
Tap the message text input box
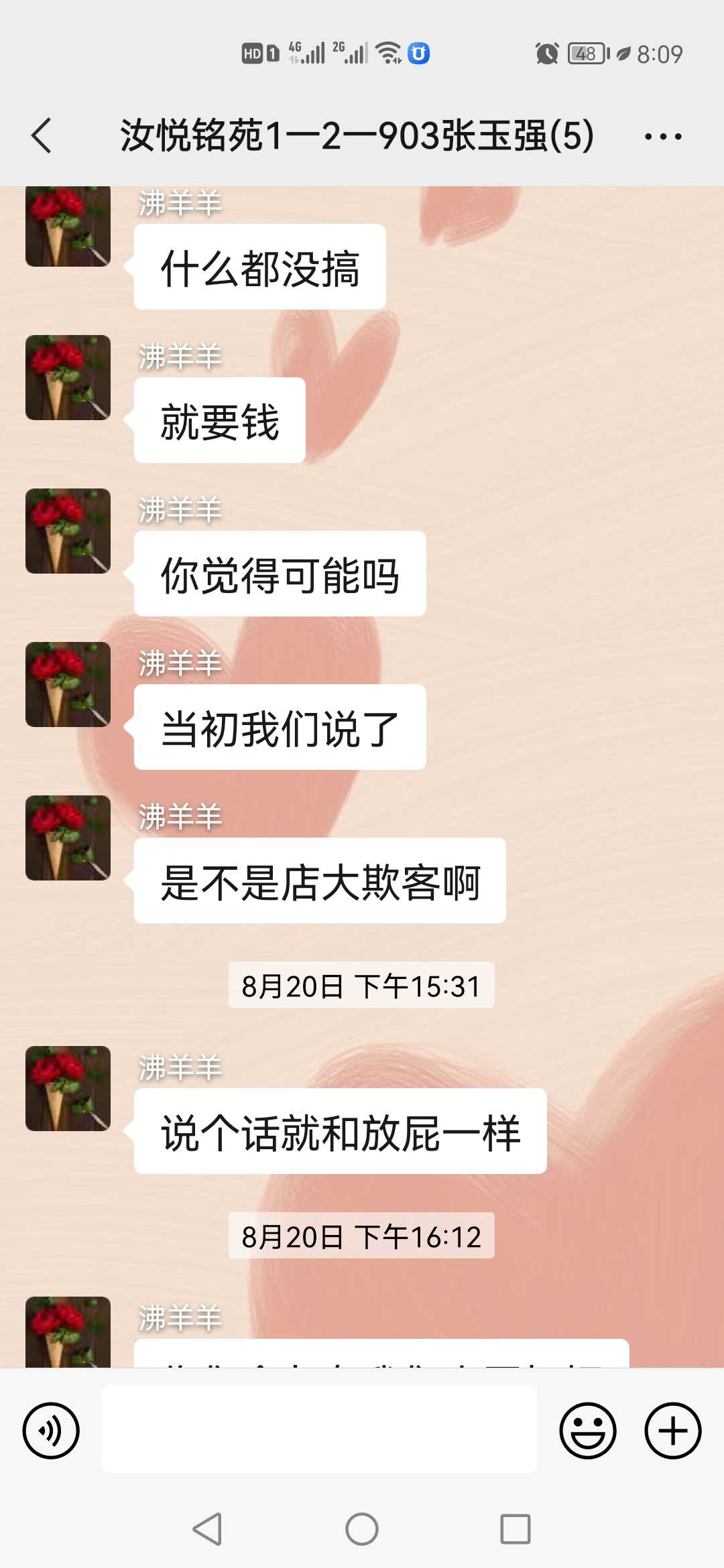[x=319, y=1430]
